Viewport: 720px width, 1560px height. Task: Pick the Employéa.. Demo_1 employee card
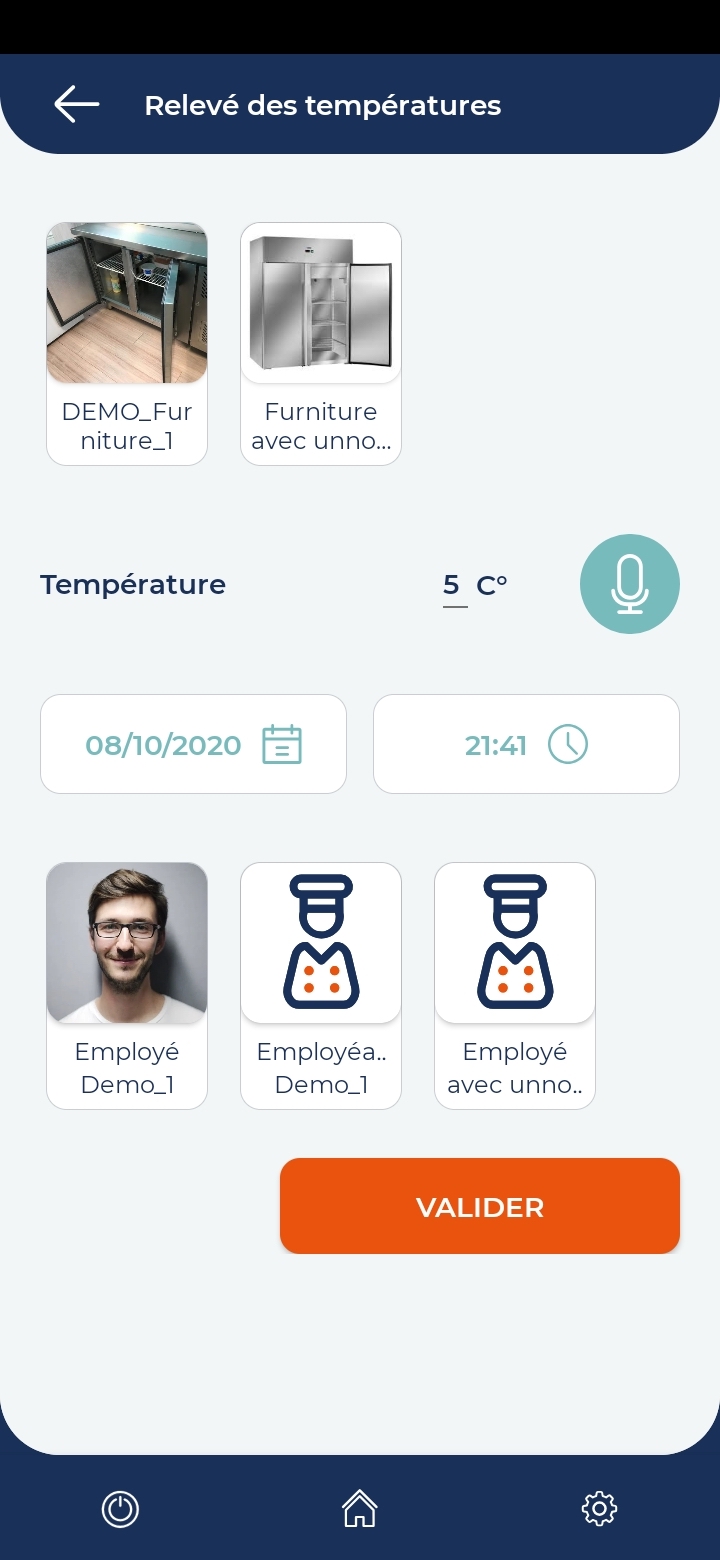[321, 985]
